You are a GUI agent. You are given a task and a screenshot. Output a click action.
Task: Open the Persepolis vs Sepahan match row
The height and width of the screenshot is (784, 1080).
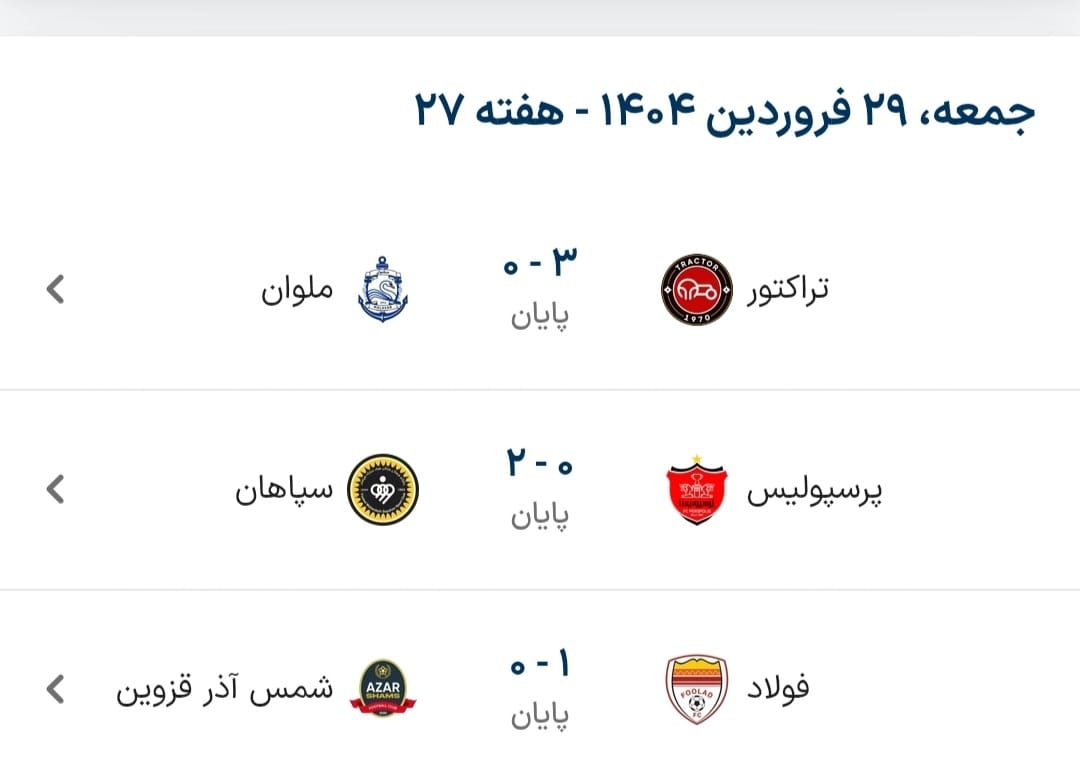pos(540,490)
